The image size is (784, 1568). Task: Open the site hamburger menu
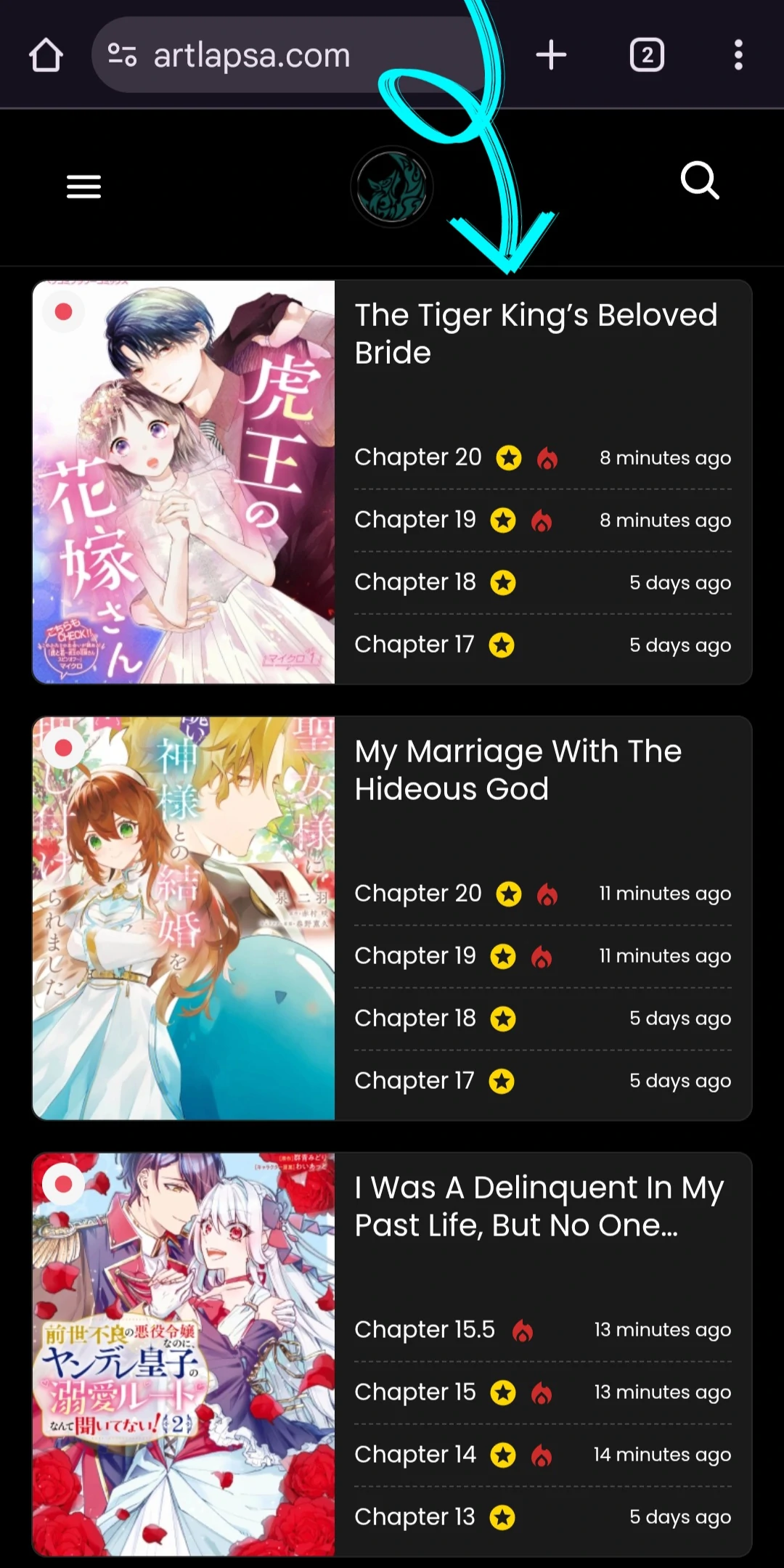[x=83, y=187]
